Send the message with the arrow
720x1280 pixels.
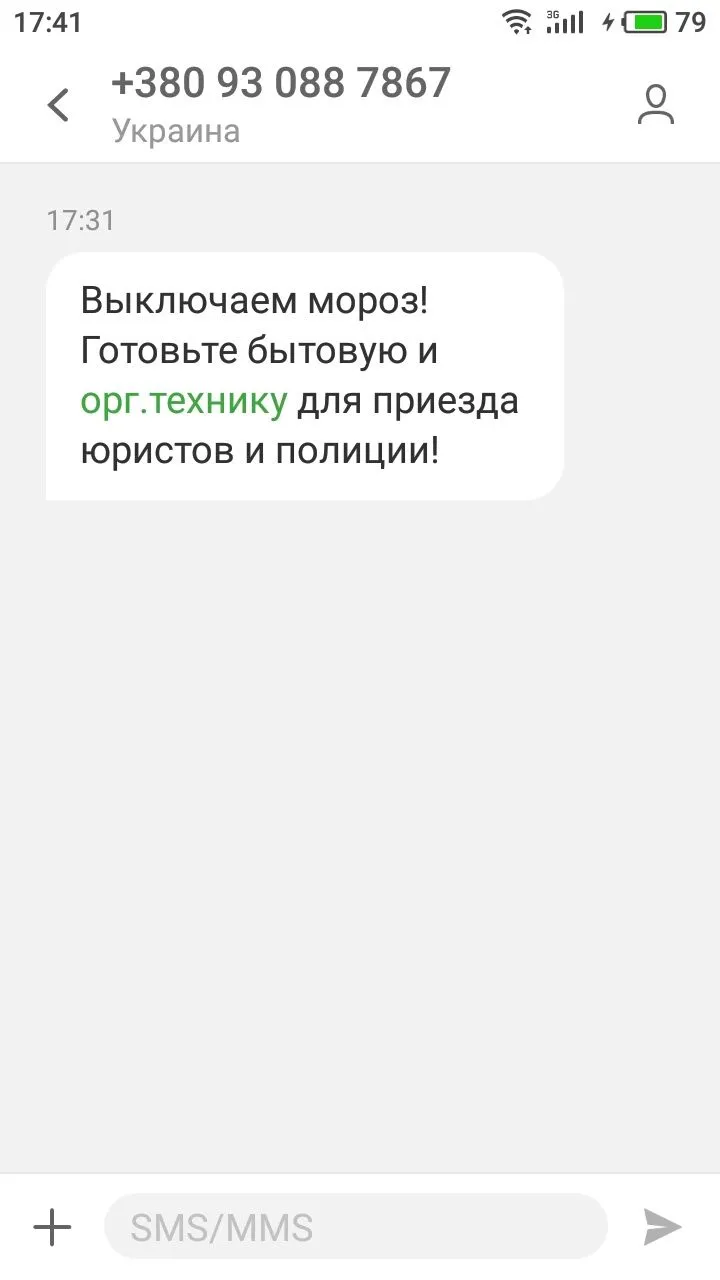(x=662, y=1227)
